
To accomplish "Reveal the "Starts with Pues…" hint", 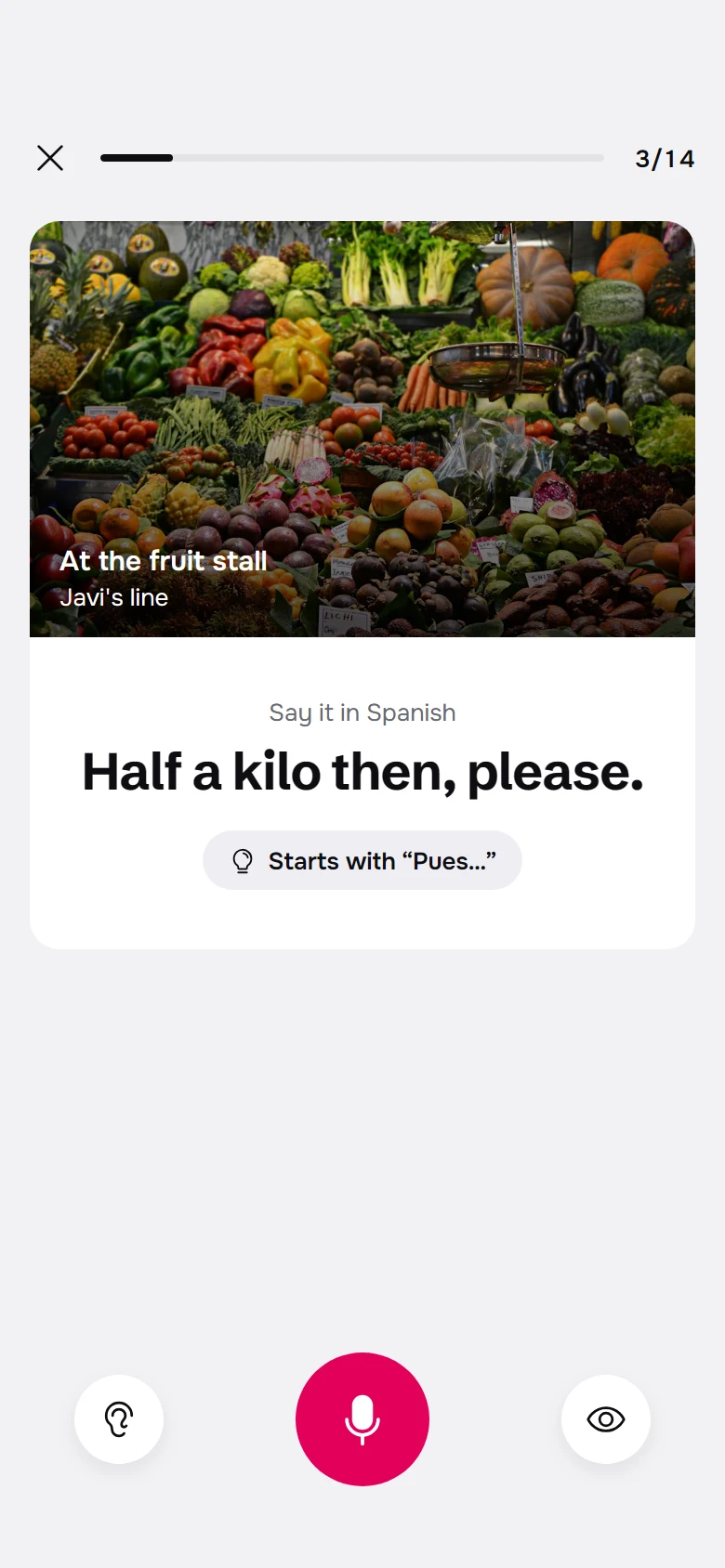I will (x=362, y=860).
